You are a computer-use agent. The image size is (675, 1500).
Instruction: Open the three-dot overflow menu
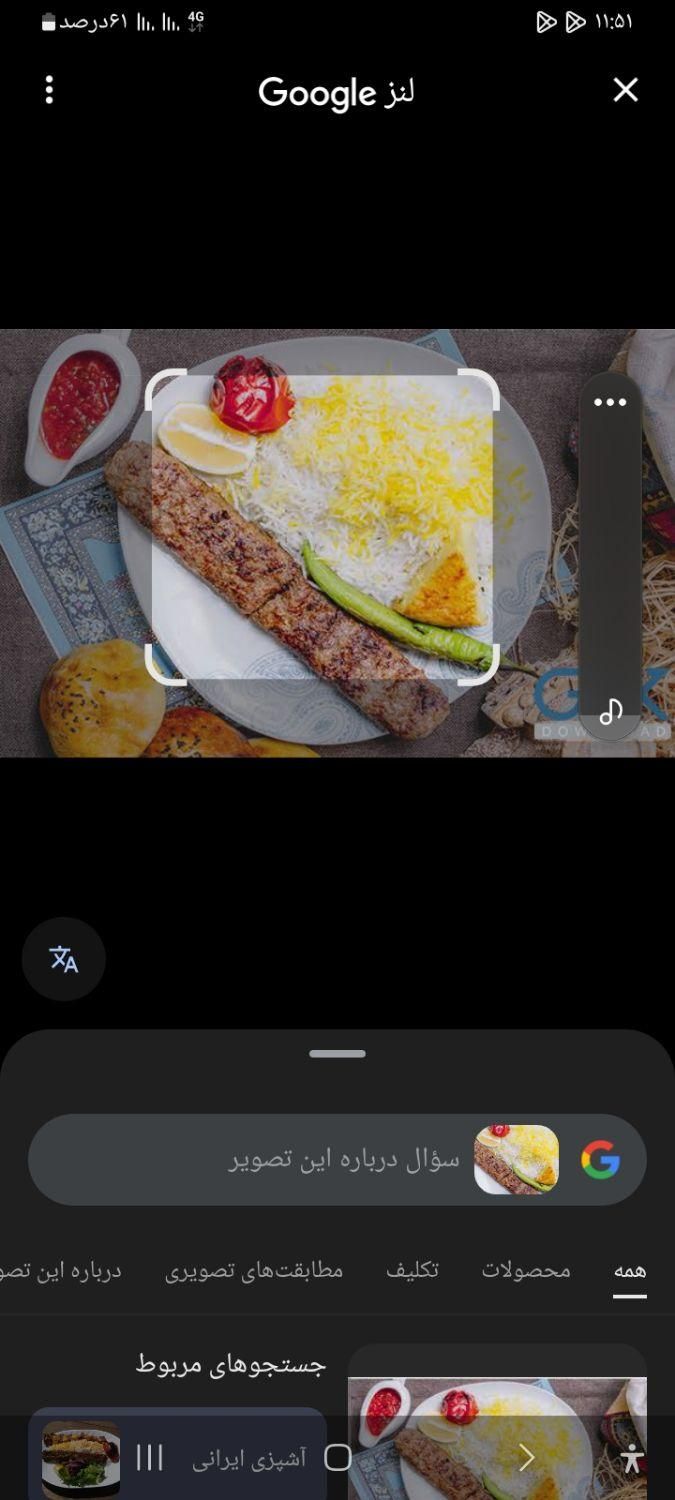click(x=49, y=91)
